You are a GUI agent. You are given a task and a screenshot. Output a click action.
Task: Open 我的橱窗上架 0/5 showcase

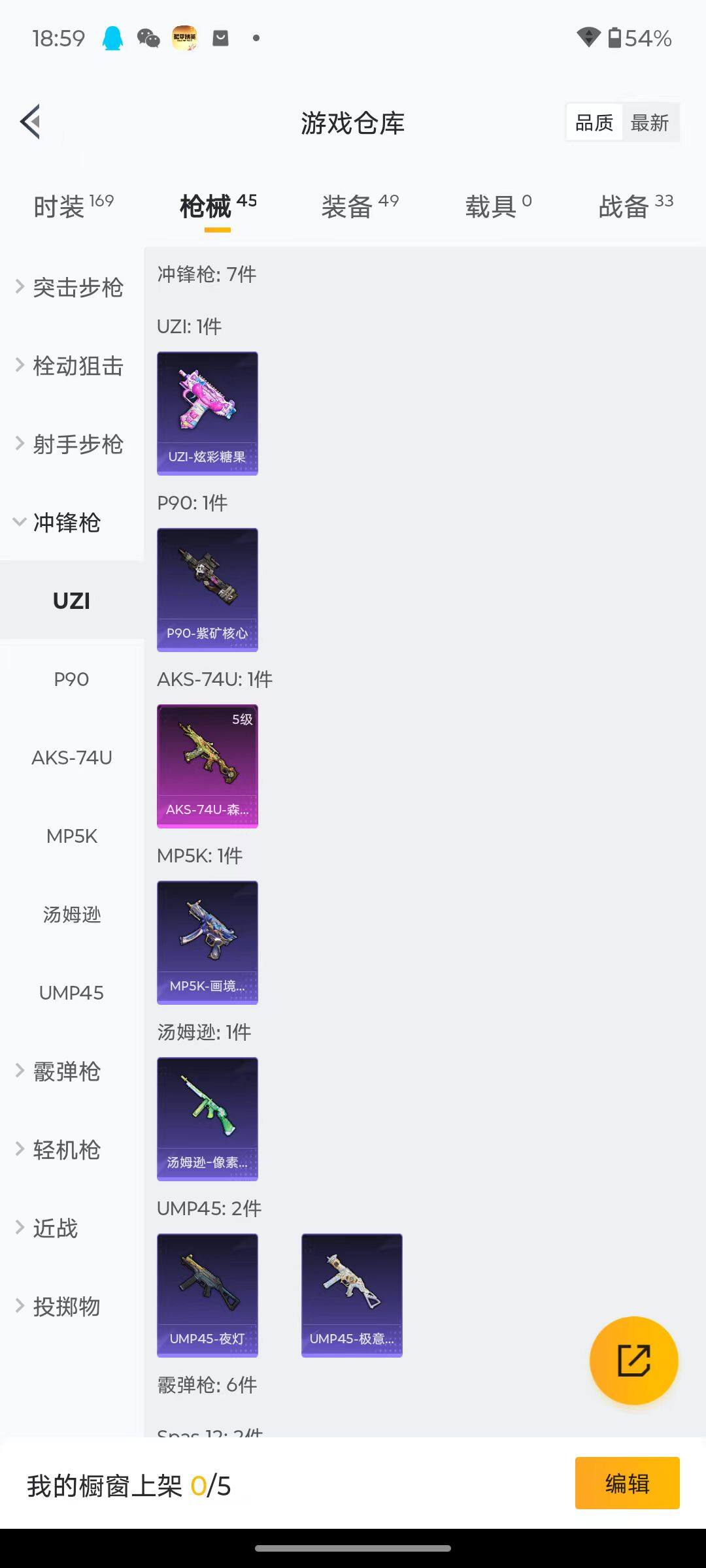[128, 1484]
